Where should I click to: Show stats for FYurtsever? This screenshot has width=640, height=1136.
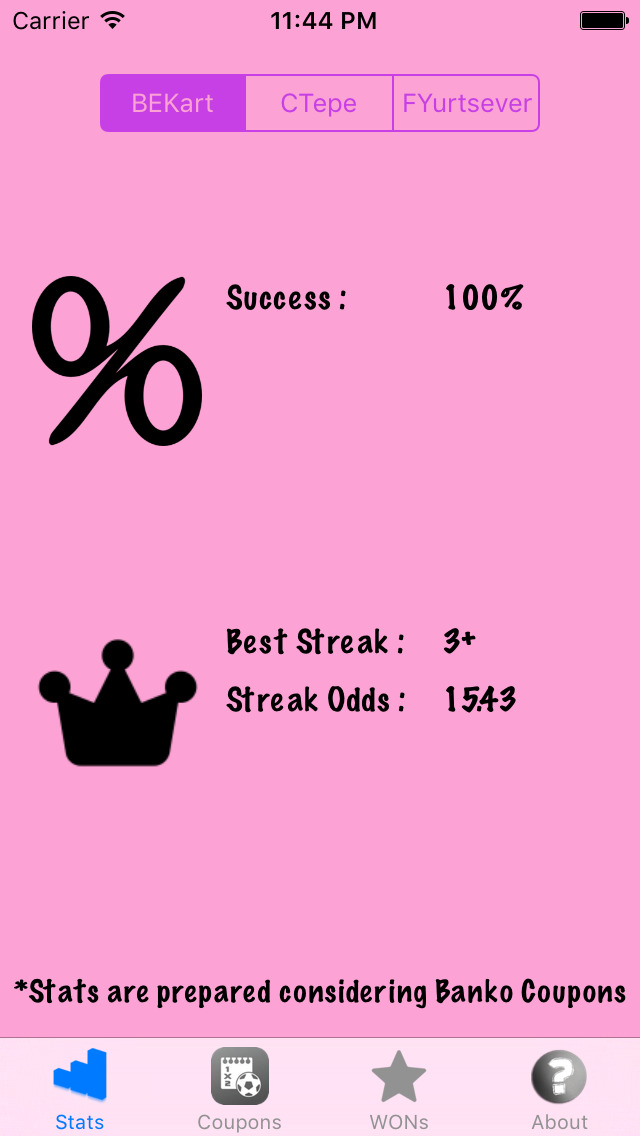pos(466,103)
